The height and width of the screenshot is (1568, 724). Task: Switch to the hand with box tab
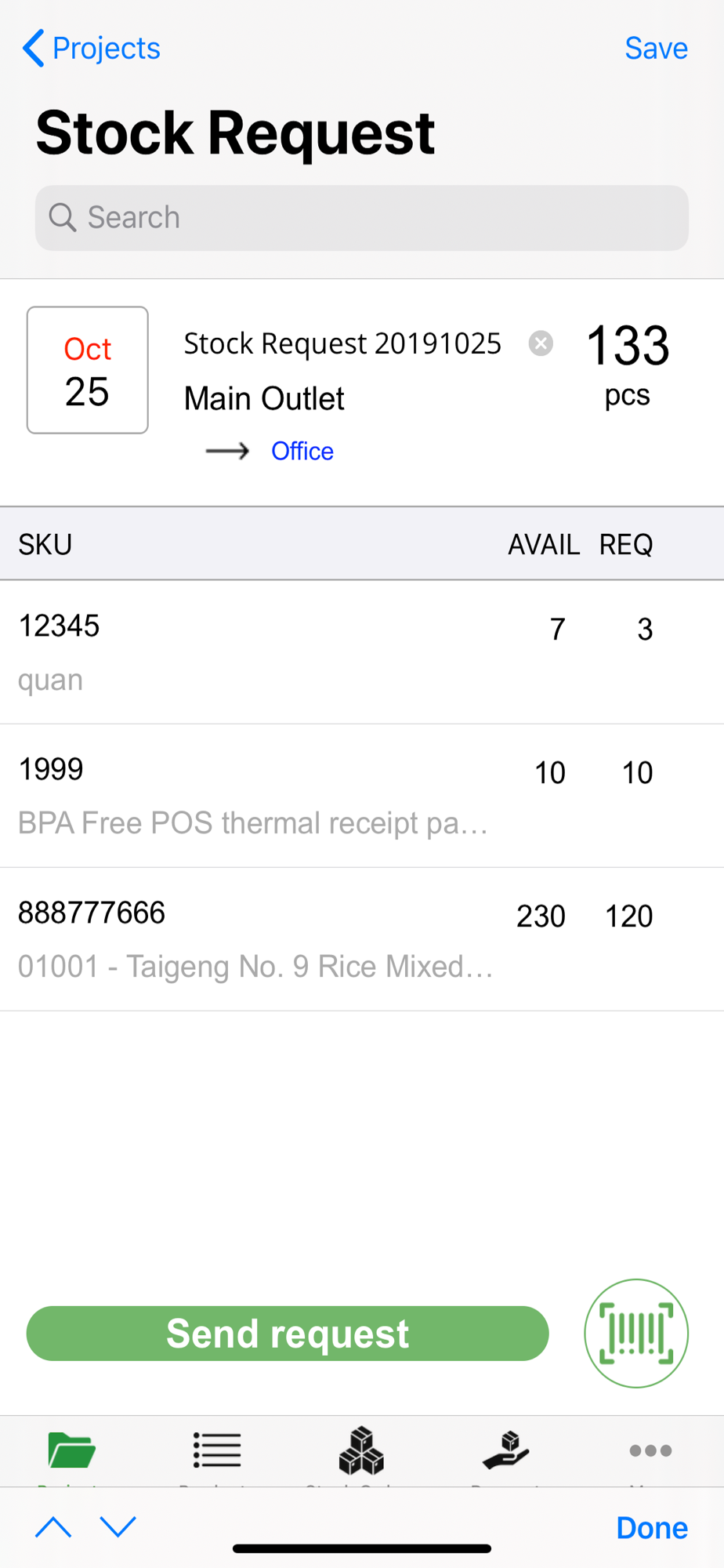tap(506, 1450)
